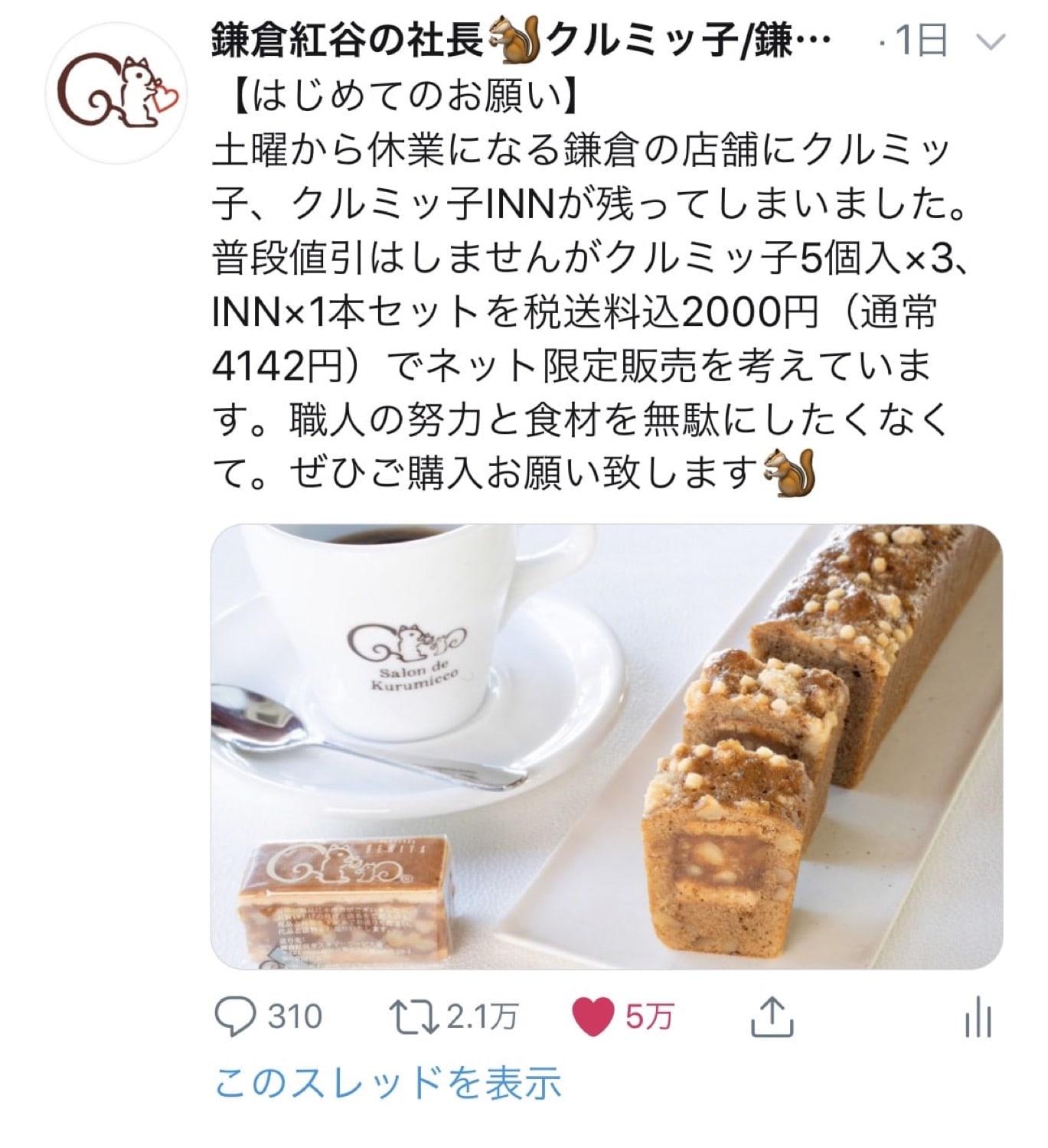Open the walnut cake photo

(x=606, y=746)
